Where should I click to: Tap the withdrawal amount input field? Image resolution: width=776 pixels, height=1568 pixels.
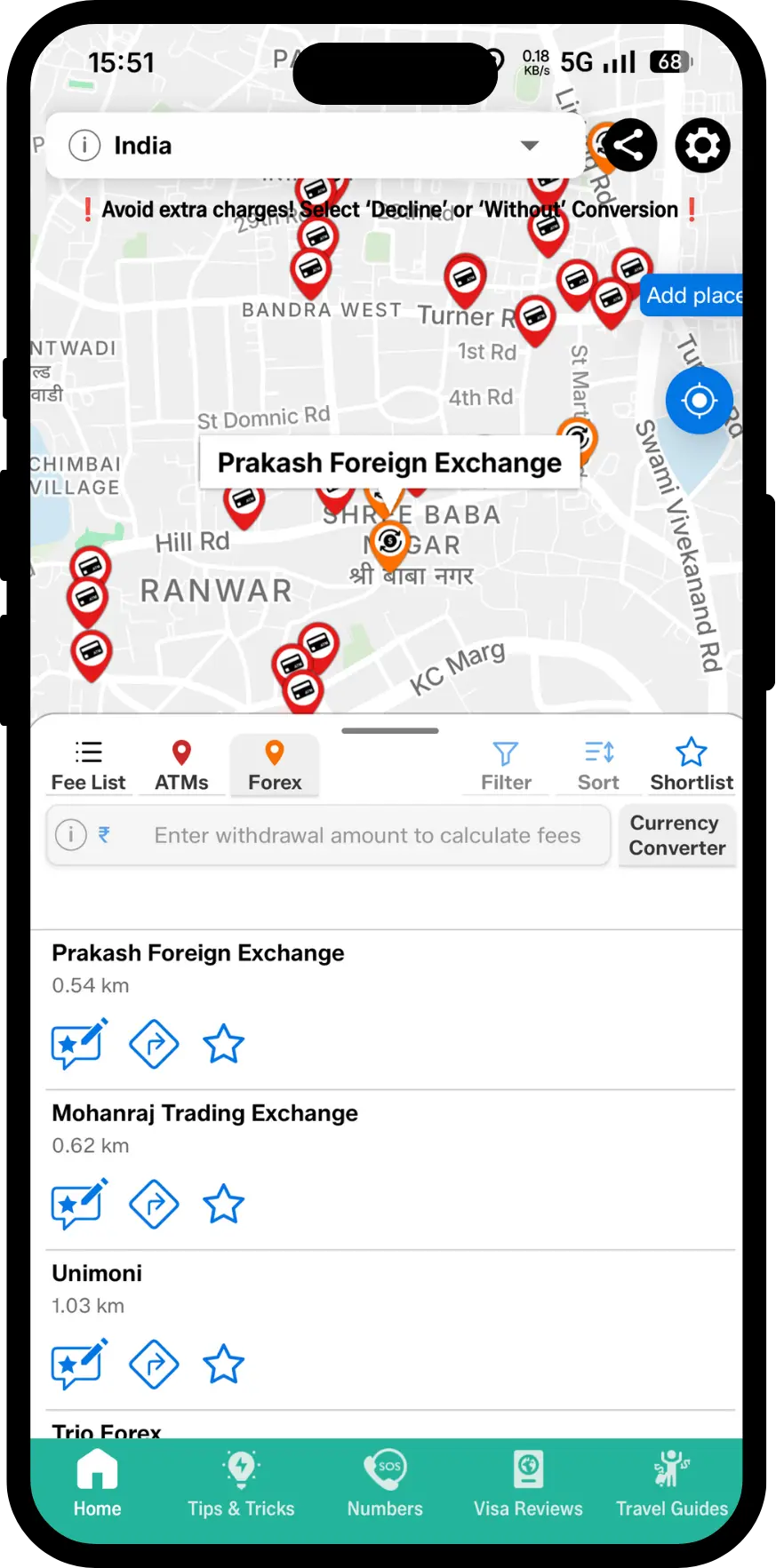click(366, 835)
